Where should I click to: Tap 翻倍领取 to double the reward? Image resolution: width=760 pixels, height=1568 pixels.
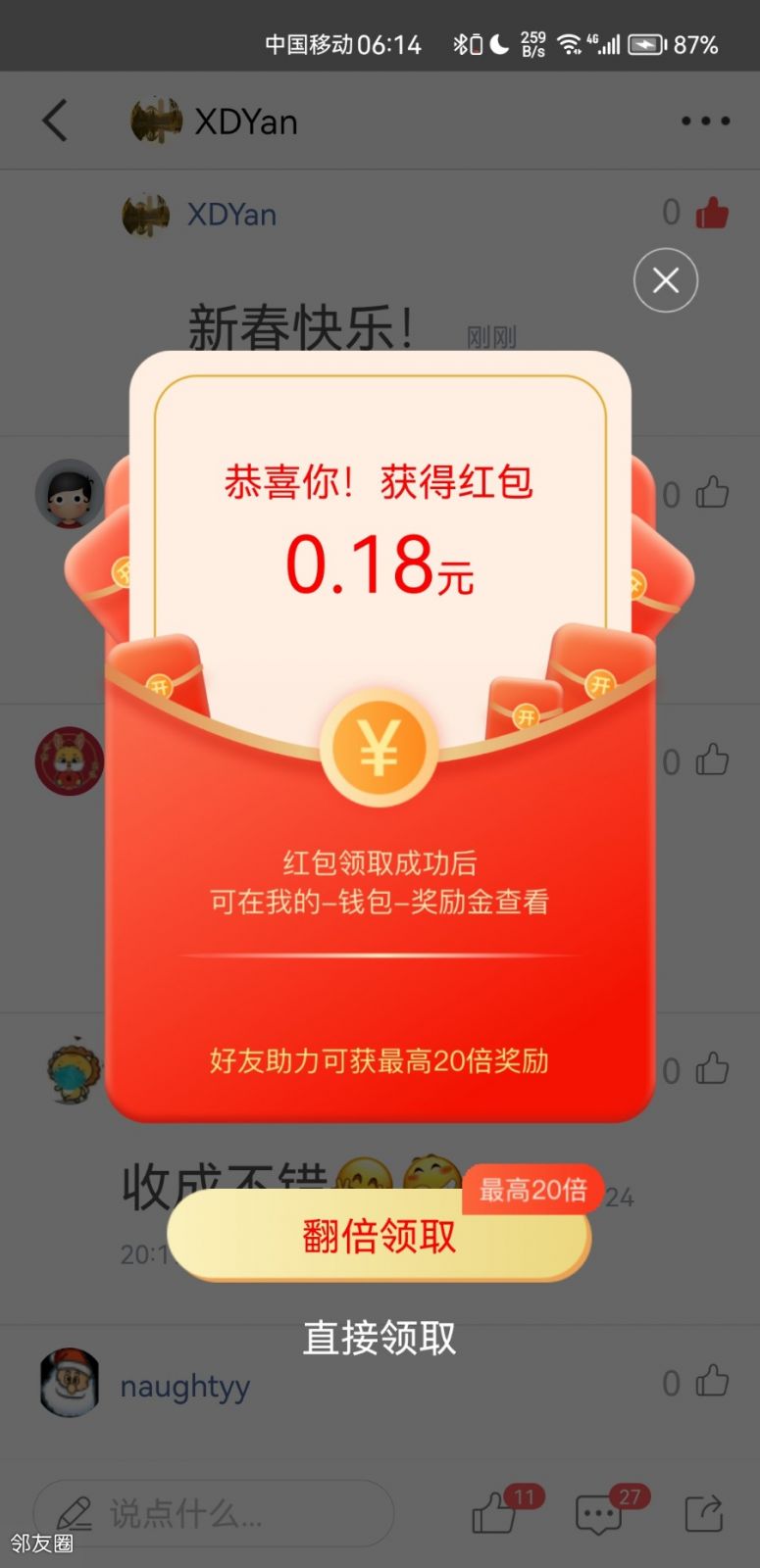[379, 1236]
